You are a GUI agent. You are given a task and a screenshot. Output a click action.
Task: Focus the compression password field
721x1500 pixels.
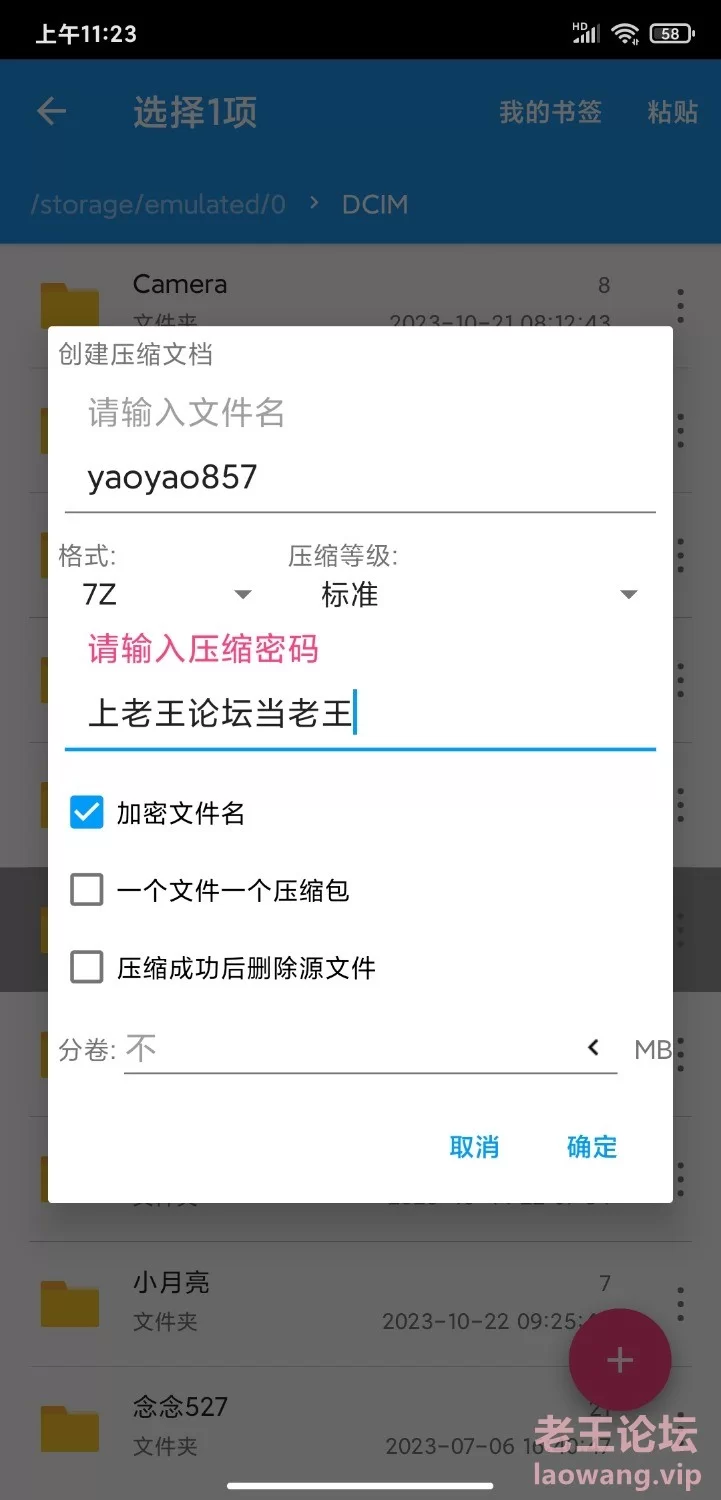click(360, 715)
